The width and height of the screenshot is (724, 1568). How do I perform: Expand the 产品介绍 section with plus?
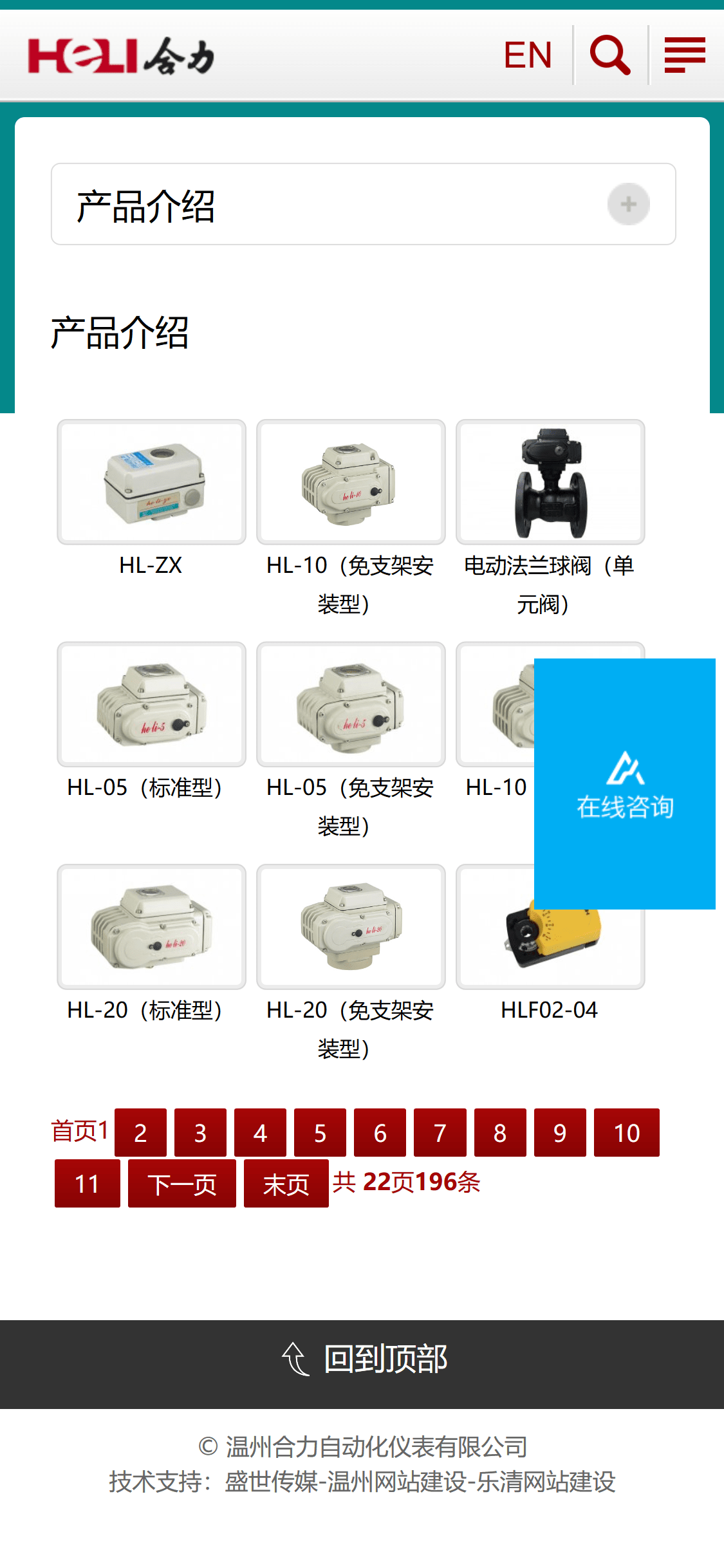tap(628, 204)
